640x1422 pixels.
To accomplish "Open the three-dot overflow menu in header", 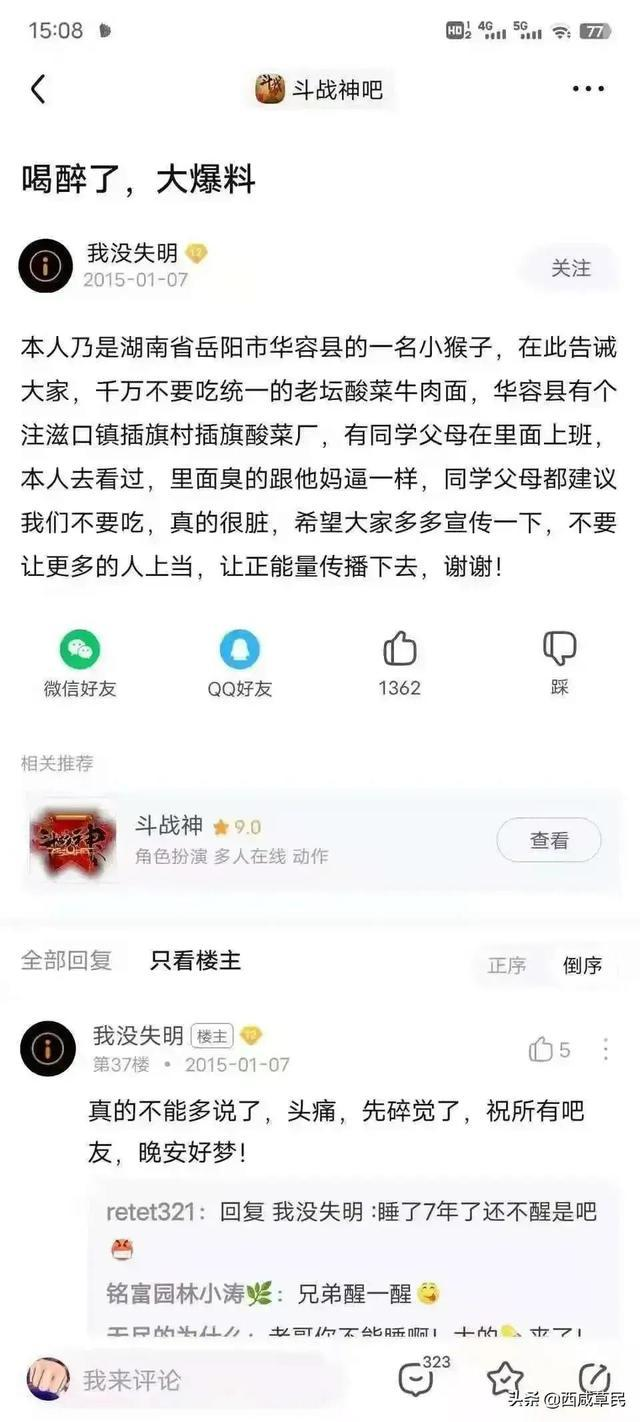I will pyautogui.click(x=588, y=90).
